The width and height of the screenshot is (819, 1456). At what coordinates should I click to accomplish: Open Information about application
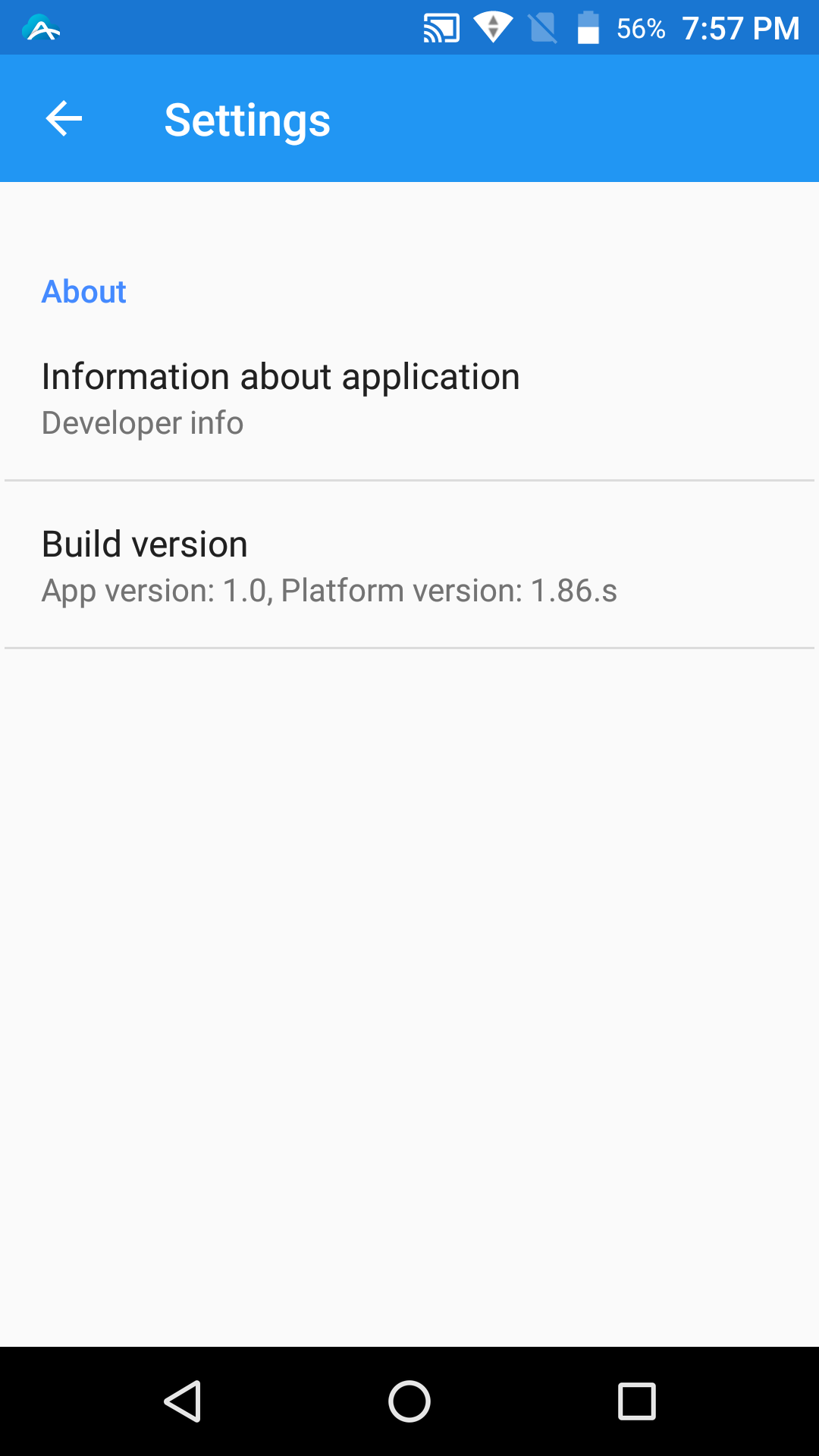tap(409, 398)
